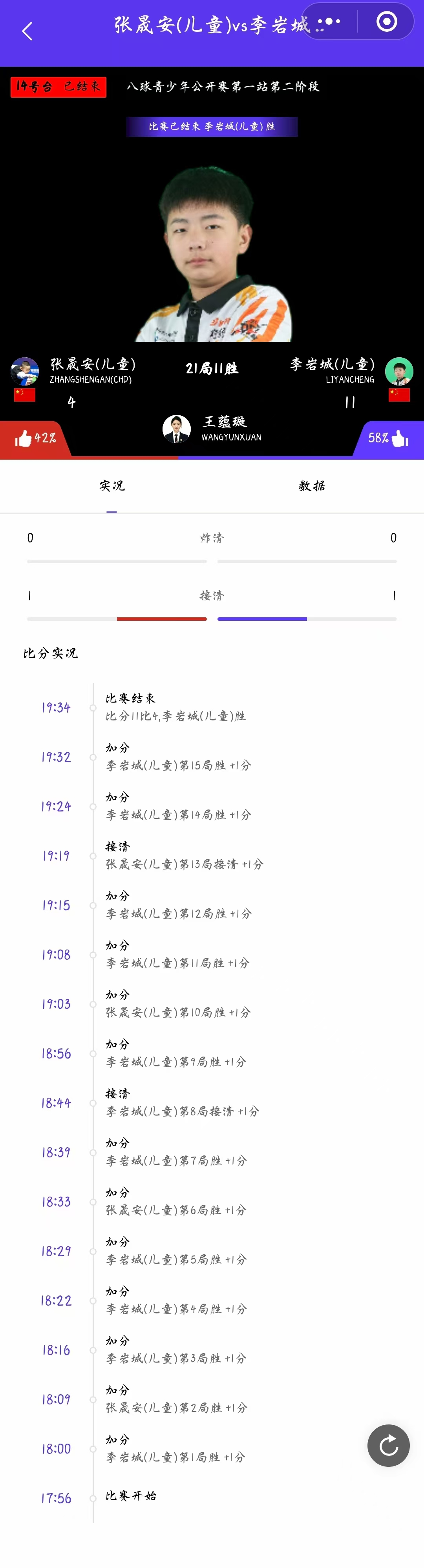The width and height of the screenshot is (424, 1568).
Task: Switch to the 实况 tab
Action: coord(111,486)
